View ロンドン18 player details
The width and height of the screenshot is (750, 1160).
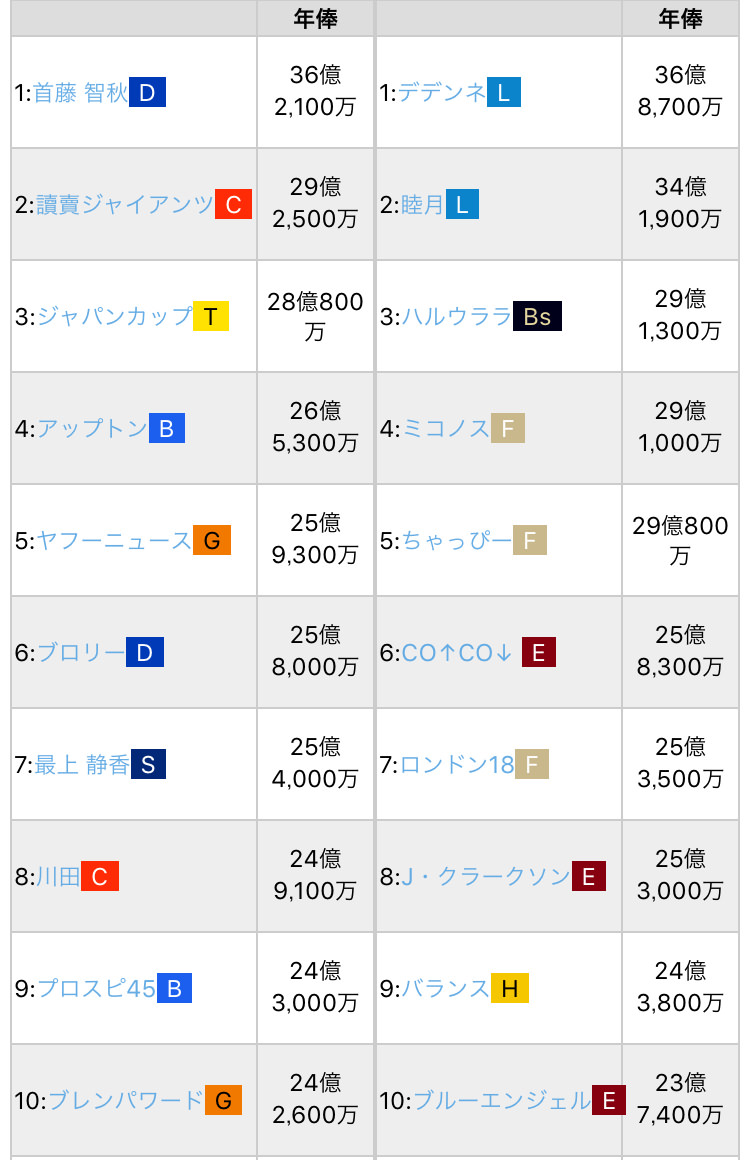pyautogui.click(x=457, y=765)
